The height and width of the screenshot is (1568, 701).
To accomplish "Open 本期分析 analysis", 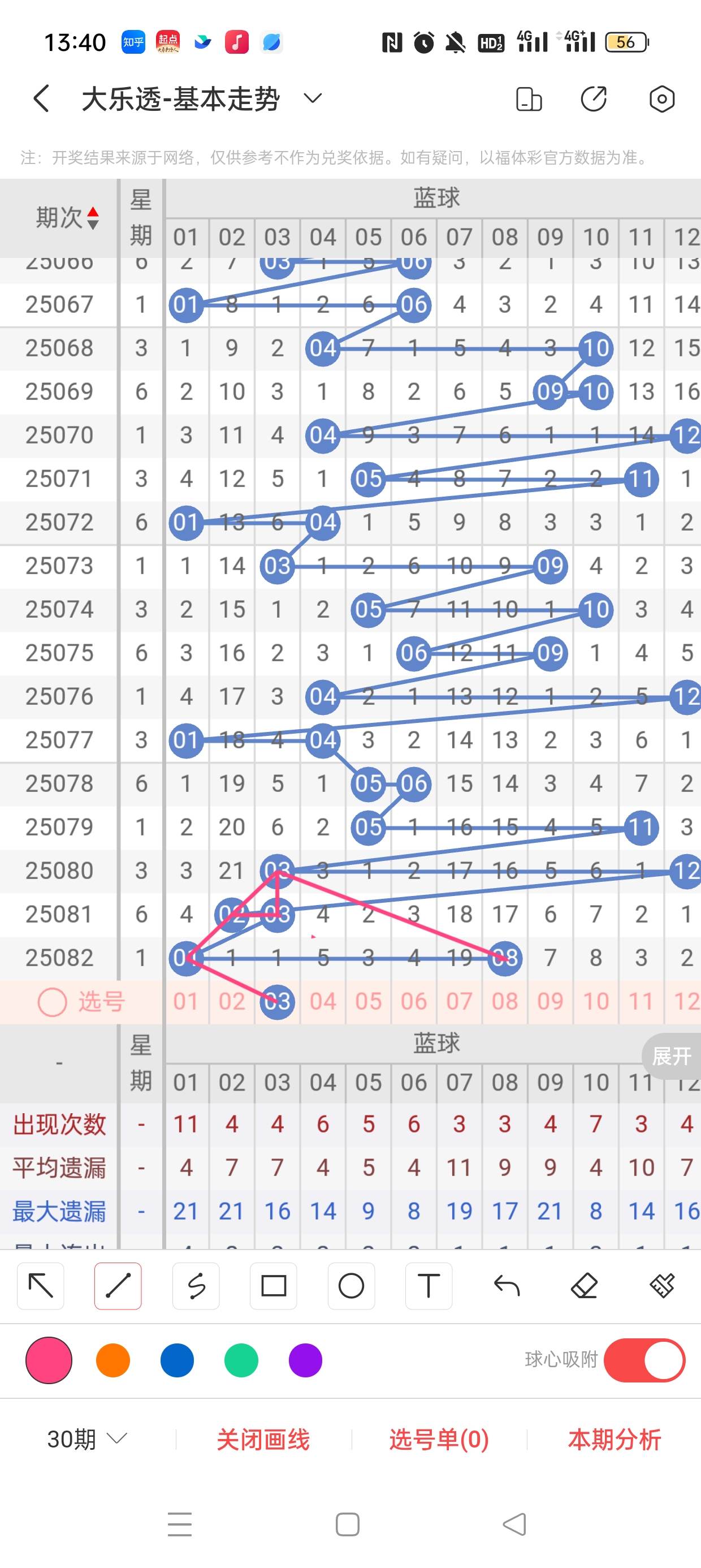I will [x=614, y=1439].
